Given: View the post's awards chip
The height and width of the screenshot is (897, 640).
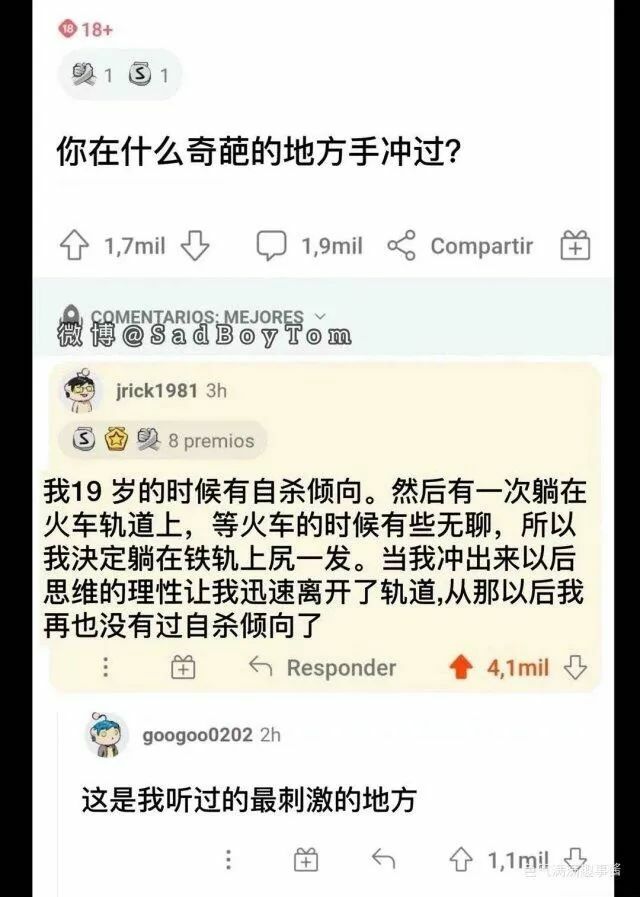Looking at the screenshot, I should click(120, 75).
